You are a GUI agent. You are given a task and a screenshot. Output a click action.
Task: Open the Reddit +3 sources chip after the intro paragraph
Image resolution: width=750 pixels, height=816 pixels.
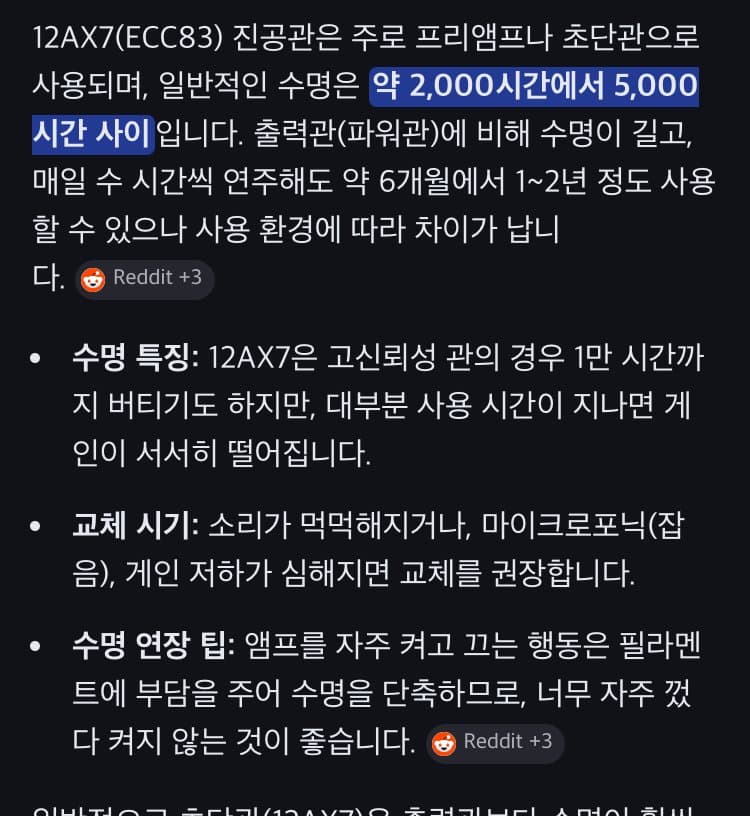click(x=144, y=278)
